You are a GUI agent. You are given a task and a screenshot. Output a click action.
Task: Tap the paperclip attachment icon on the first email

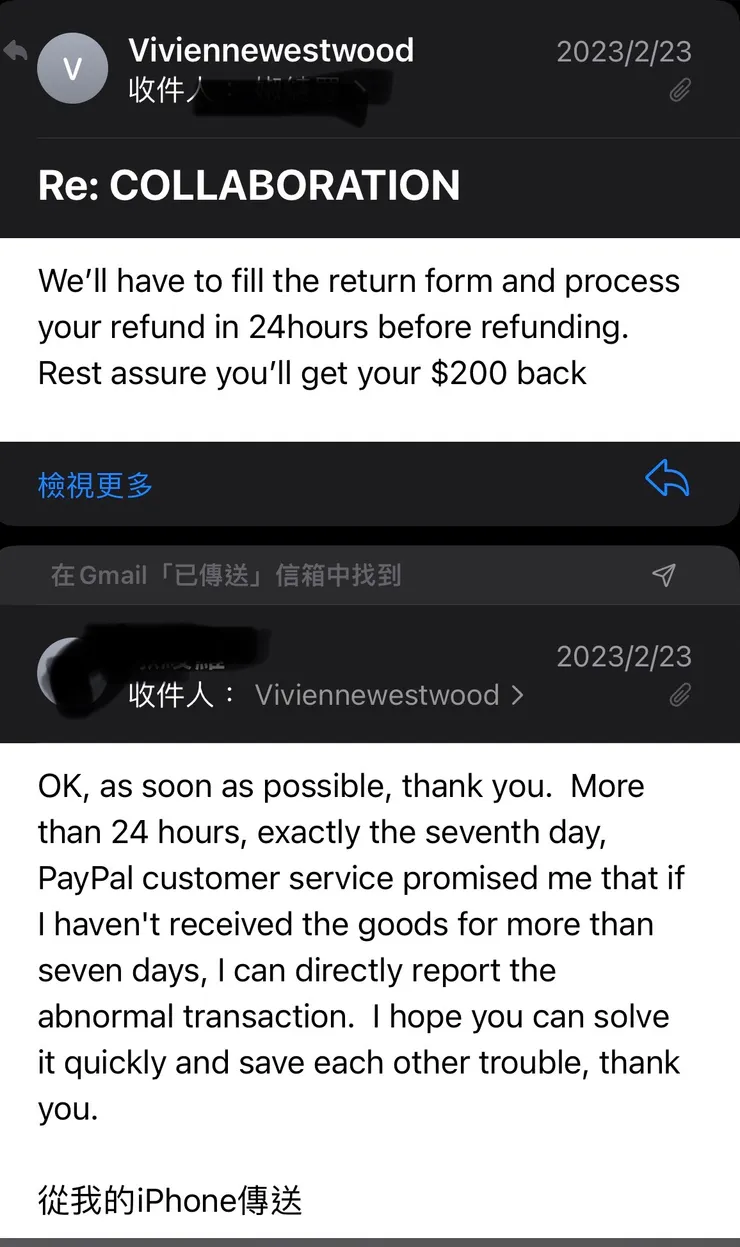click(681, 90)
